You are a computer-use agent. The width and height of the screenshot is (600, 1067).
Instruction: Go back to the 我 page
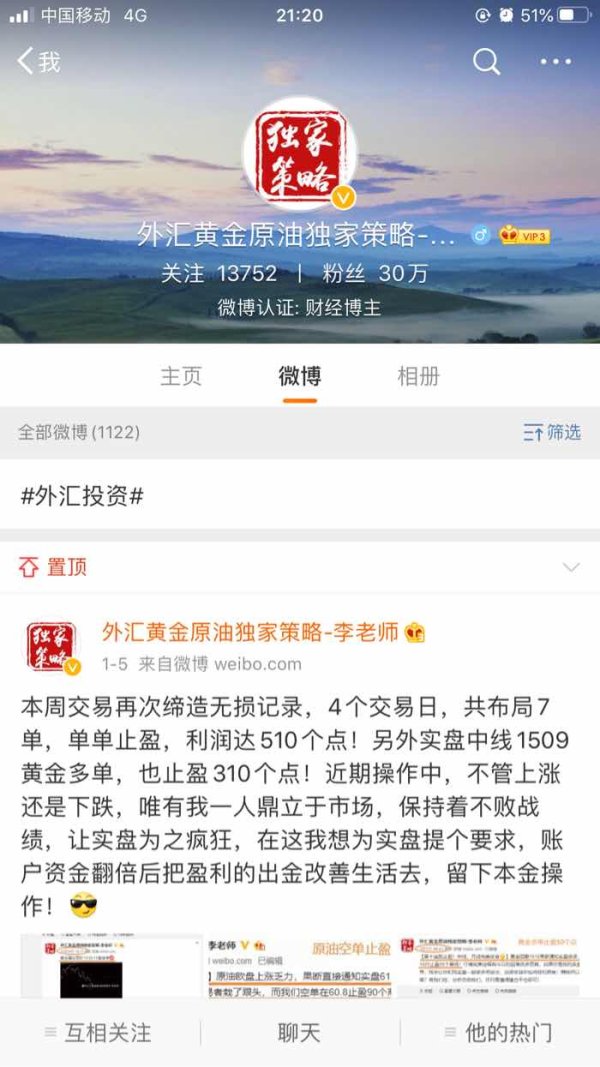[39, 62]
